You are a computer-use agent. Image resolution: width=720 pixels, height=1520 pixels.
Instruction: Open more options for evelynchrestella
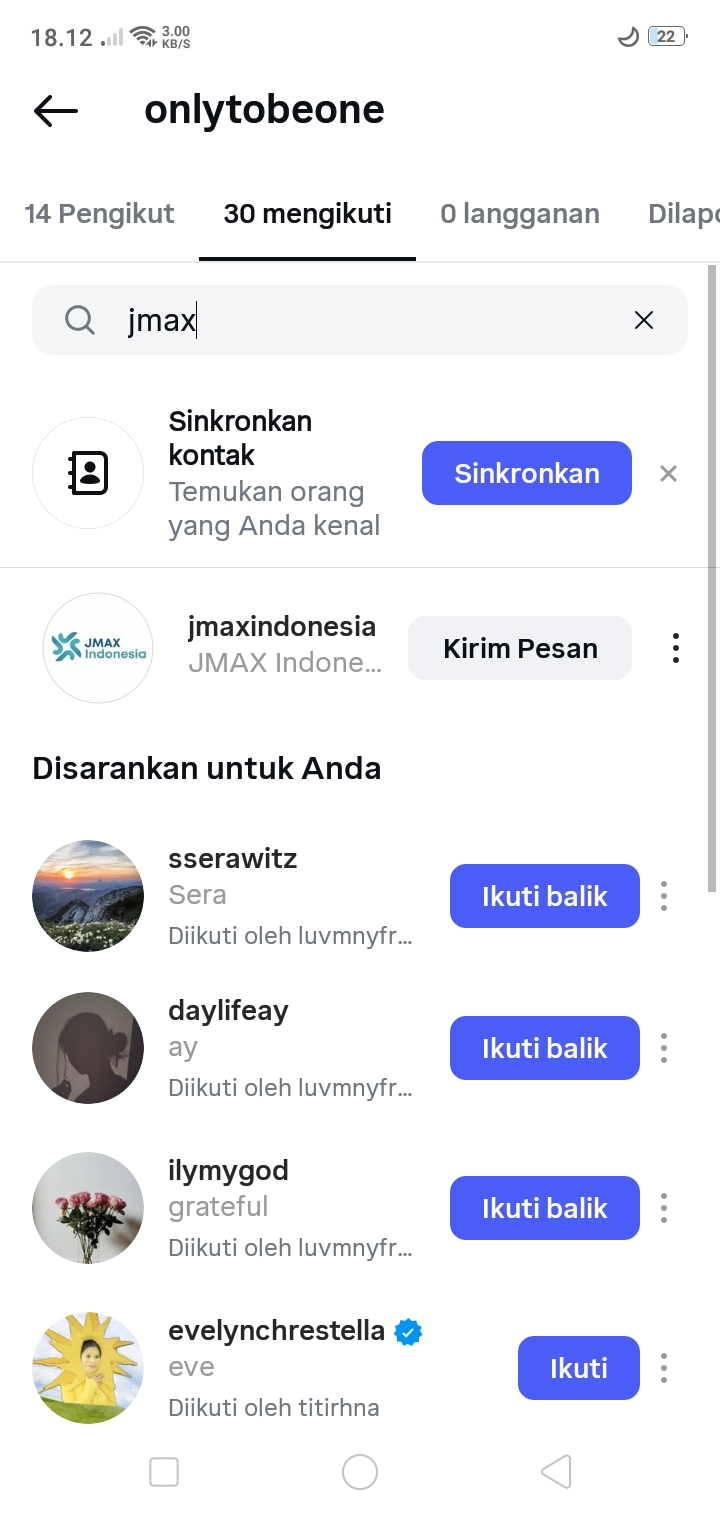click(664, 1368)
